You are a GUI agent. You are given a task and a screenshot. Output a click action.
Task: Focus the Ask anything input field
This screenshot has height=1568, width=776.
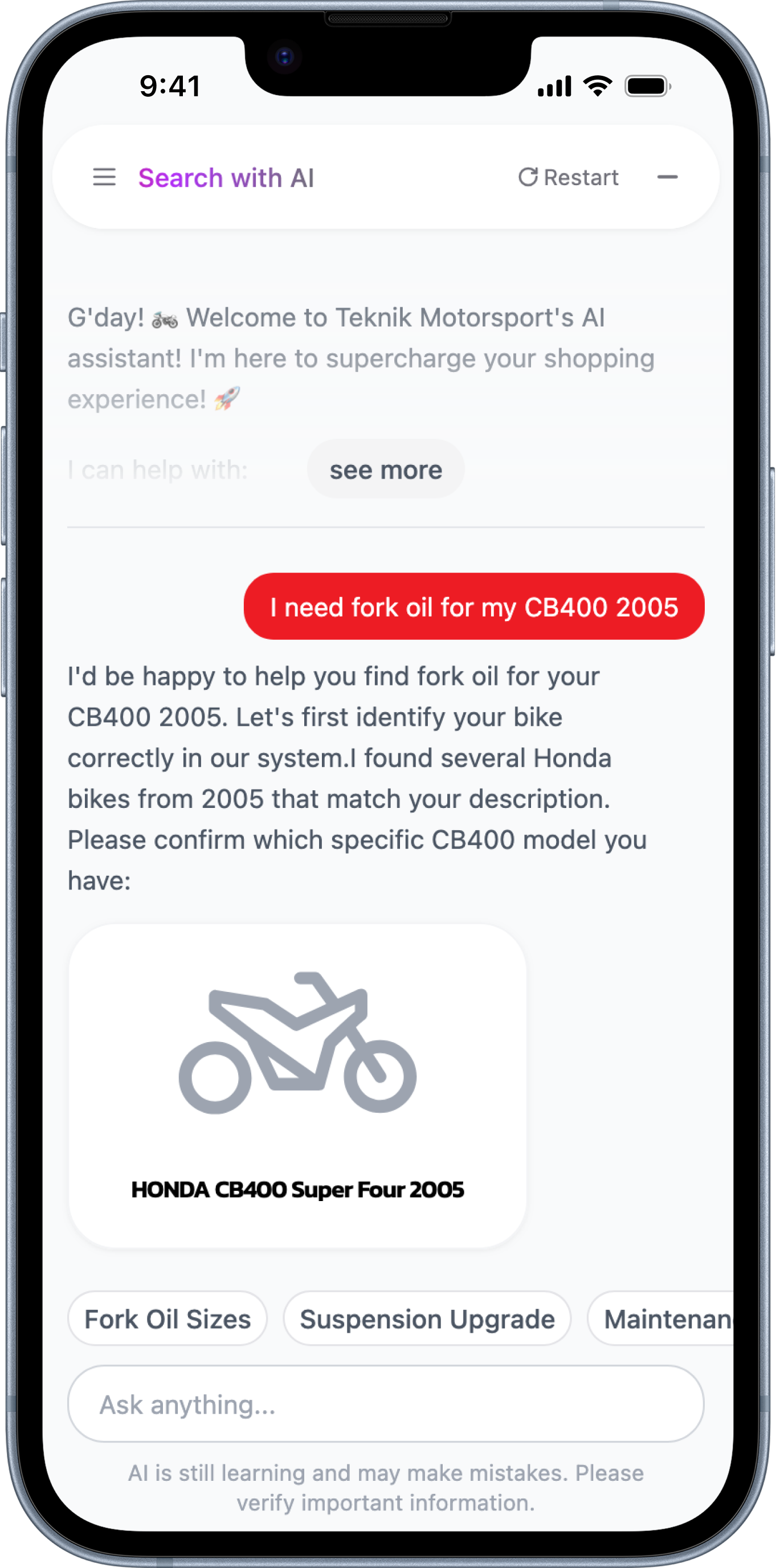385,1404
